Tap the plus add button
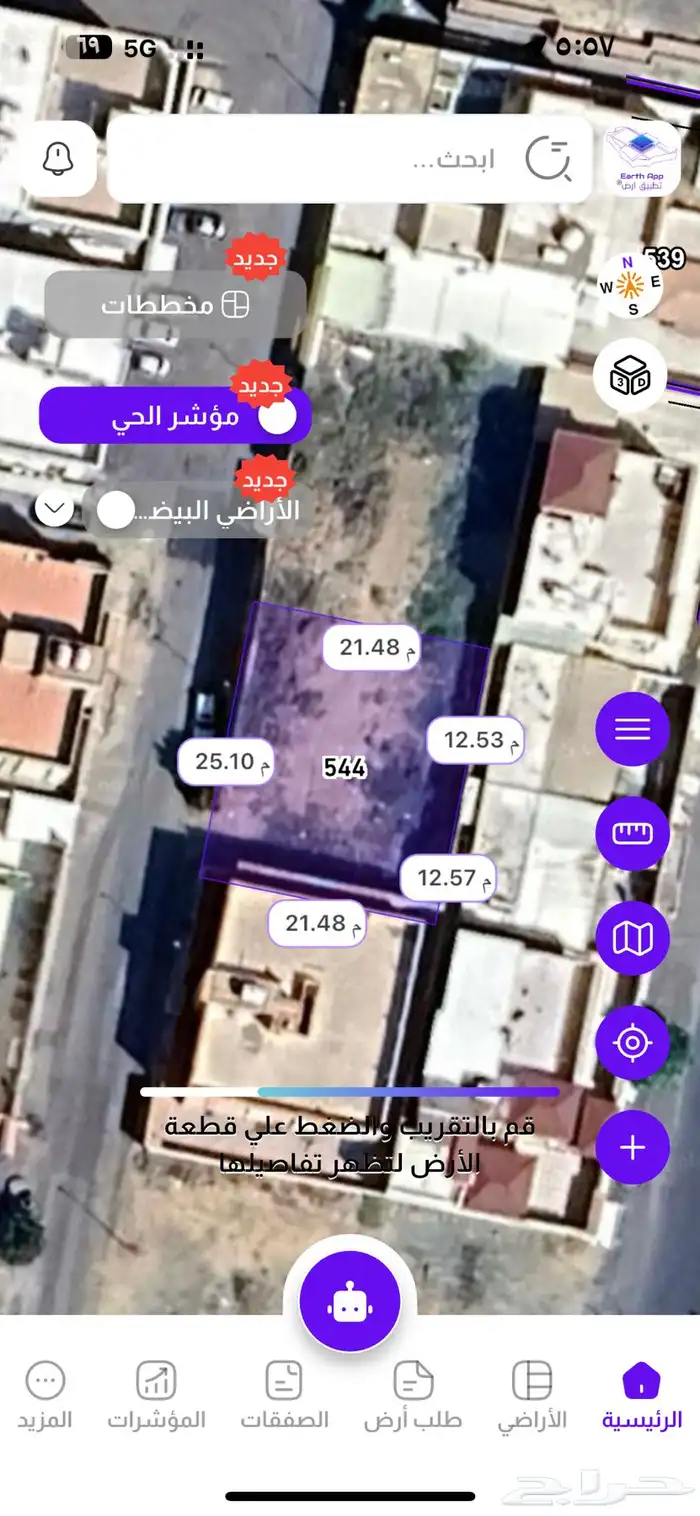Screen dimensions: 700x1516 click(x=632, y=1147)
